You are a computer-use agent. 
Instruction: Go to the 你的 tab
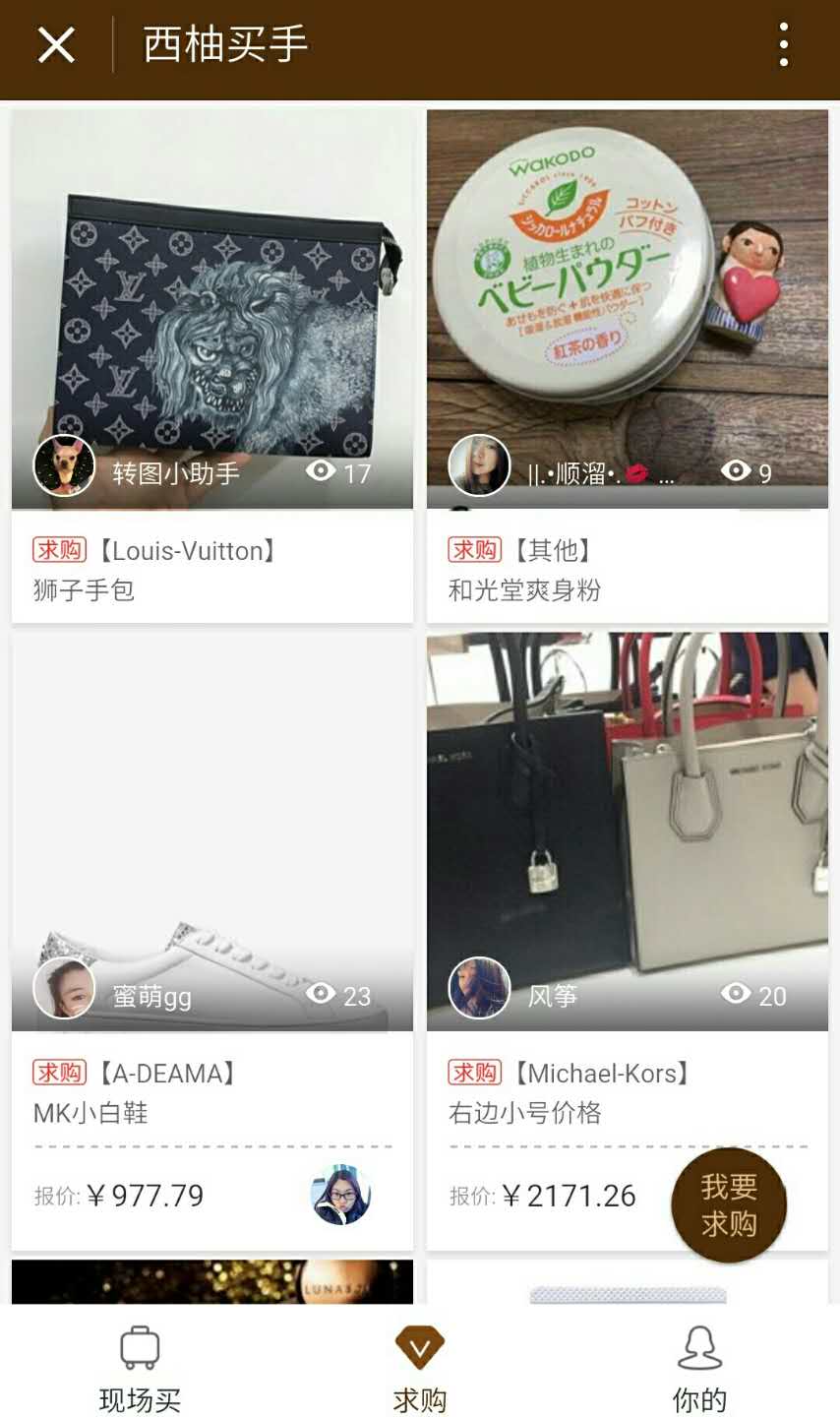[x=699, y=1369]
